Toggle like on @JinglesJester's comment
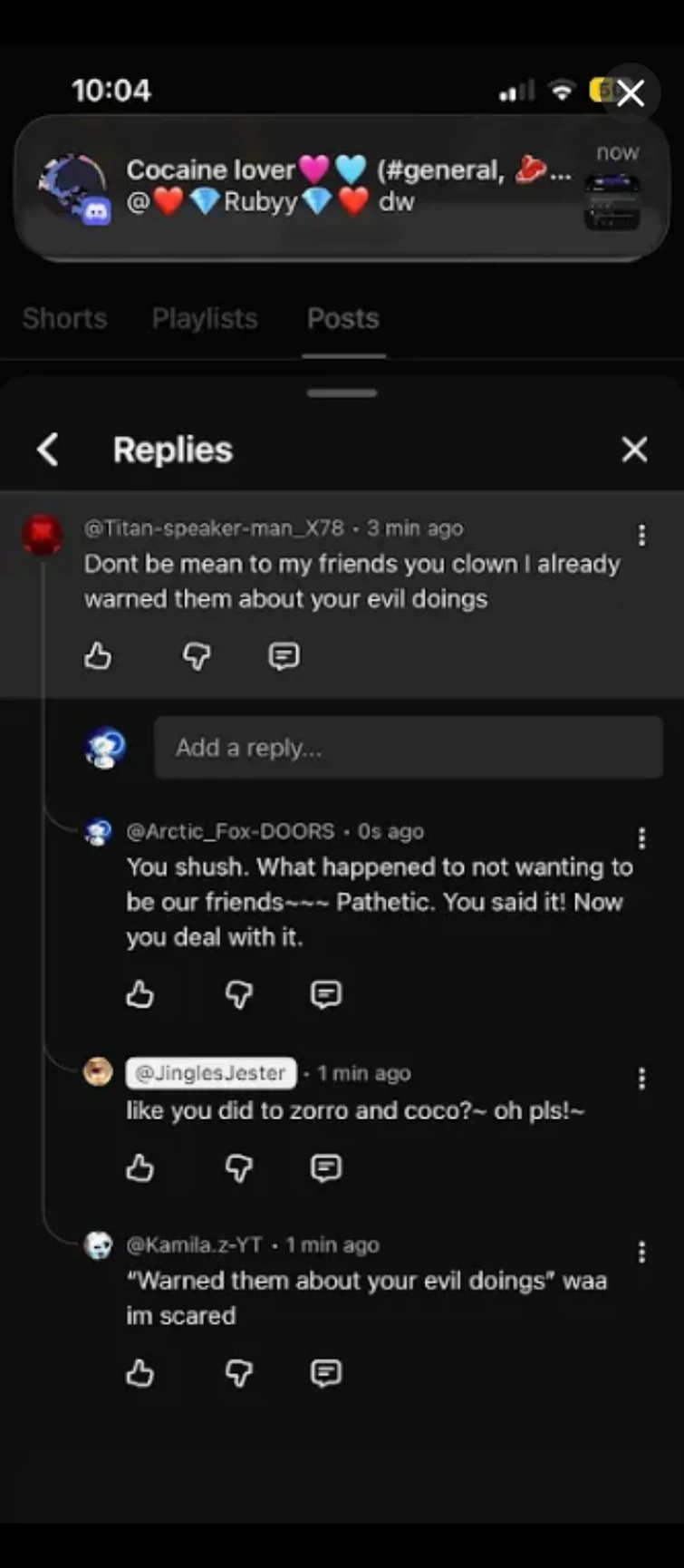 click(140, 1167)
